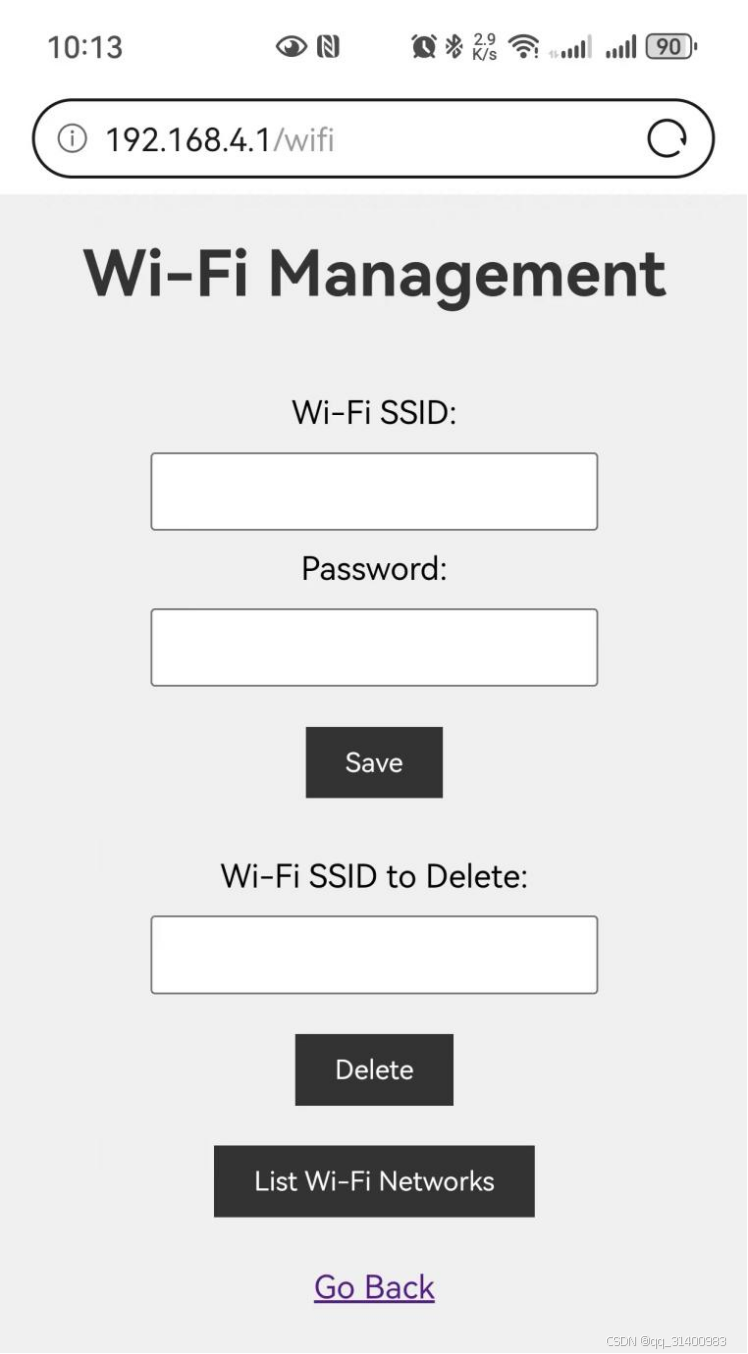Focus the Wi-Fi SSID text field
Viewport: 748px width, 1354px height.
[374, 491]
